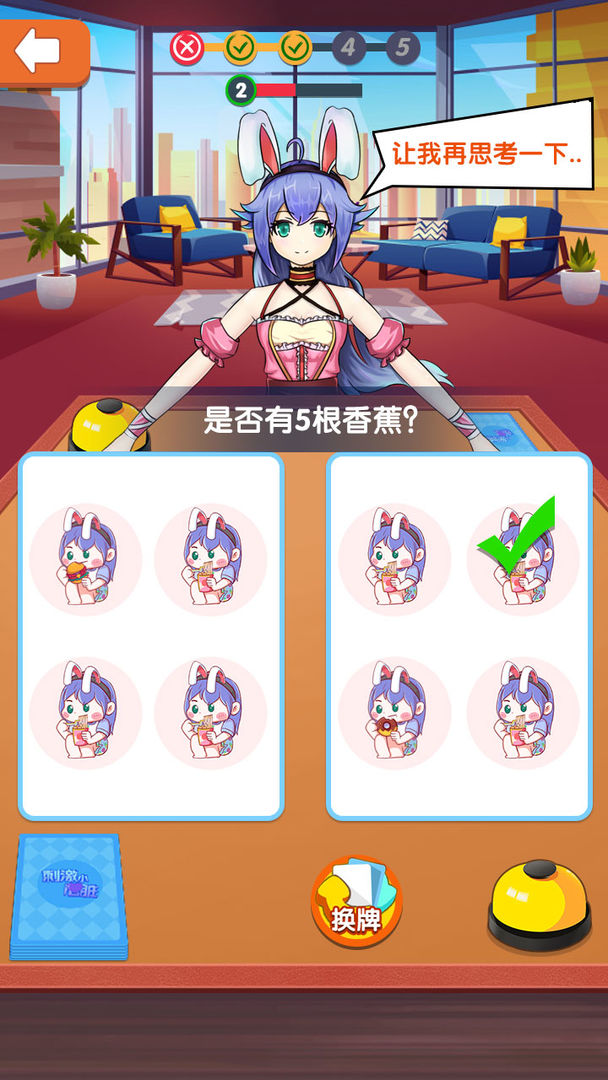Select the bunny girl holding a burger
This screenshot has height=1080, width=608.
point(85,560)
